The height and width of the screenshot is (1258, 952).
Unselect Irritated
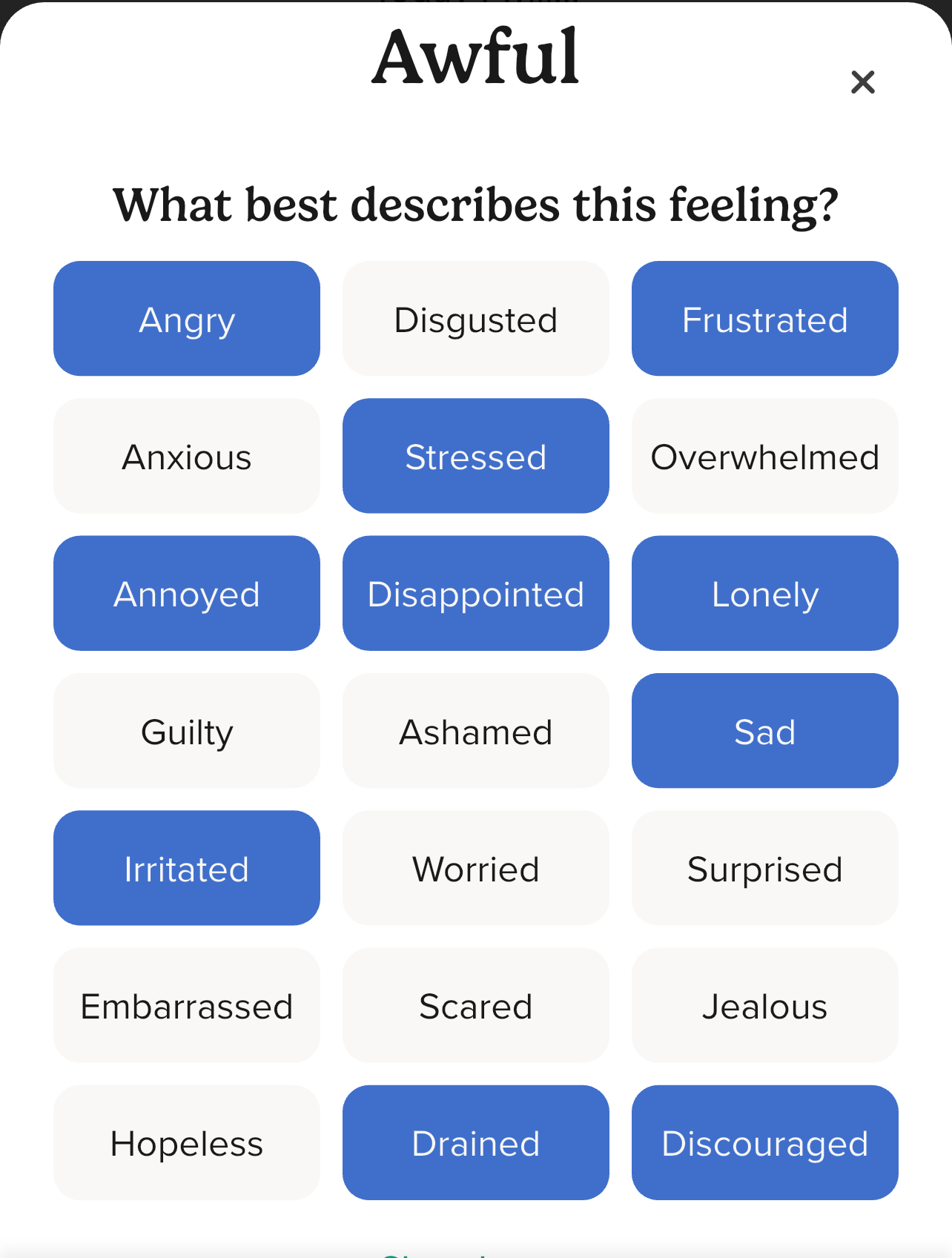[x=187, y=868]
